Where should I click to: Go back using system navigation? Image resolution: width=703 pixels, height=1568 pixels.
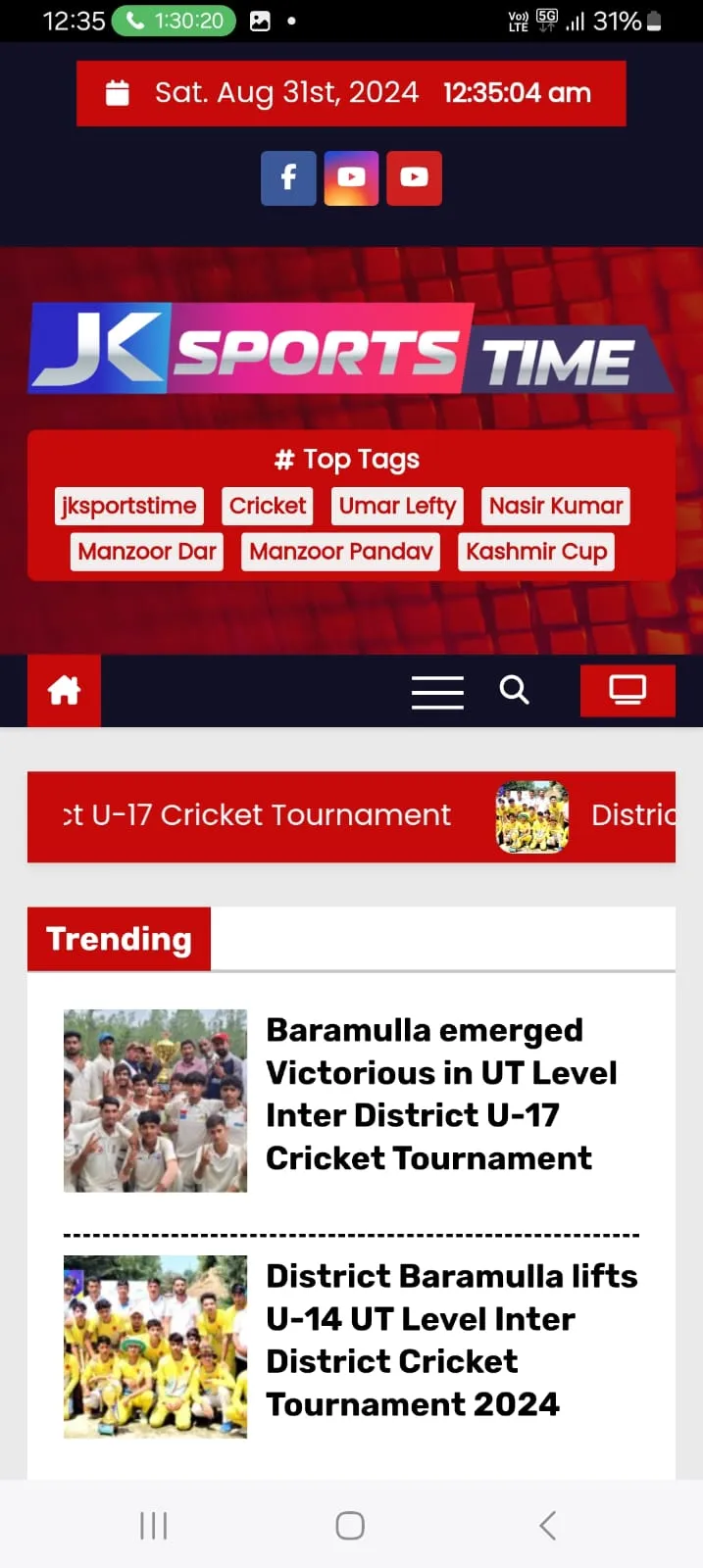click(x=548, y=1525)
